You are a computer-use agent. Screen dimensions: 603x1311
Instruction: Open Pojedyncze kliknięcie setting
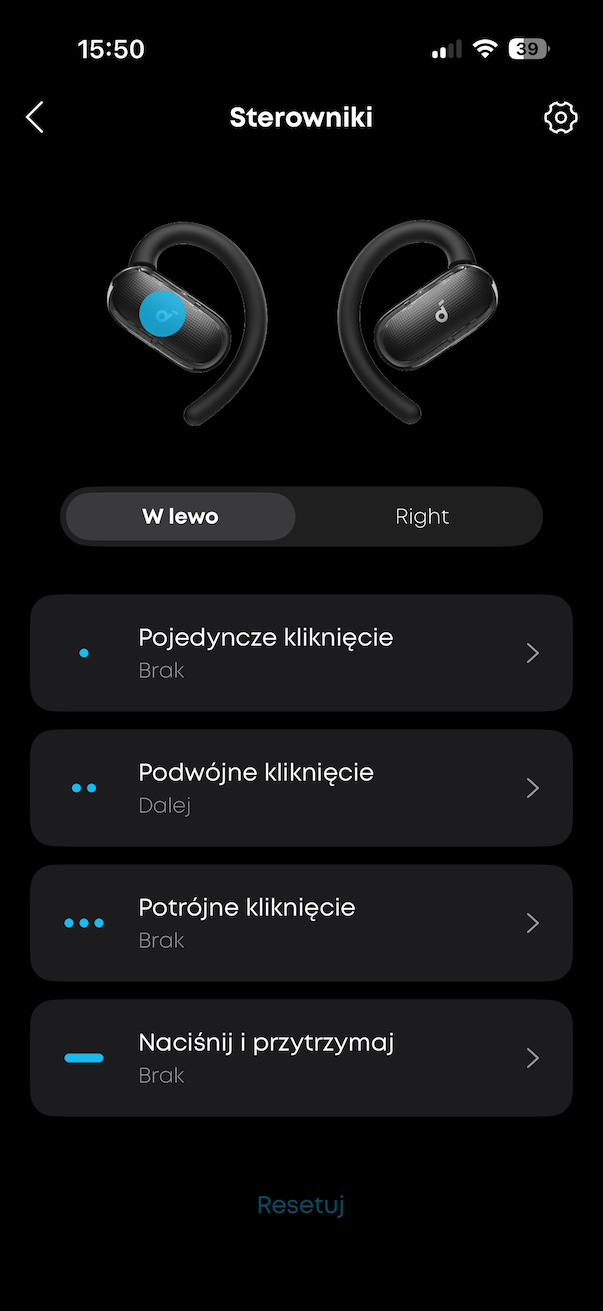coord(301,653)
